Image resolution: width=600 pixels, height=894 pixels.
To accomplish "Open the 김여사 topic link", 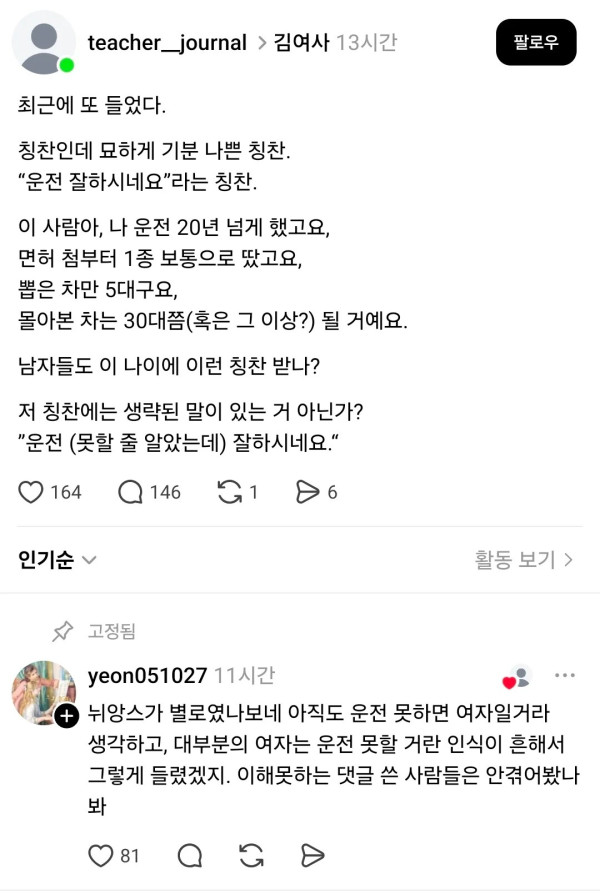I will tap(307, 42).
